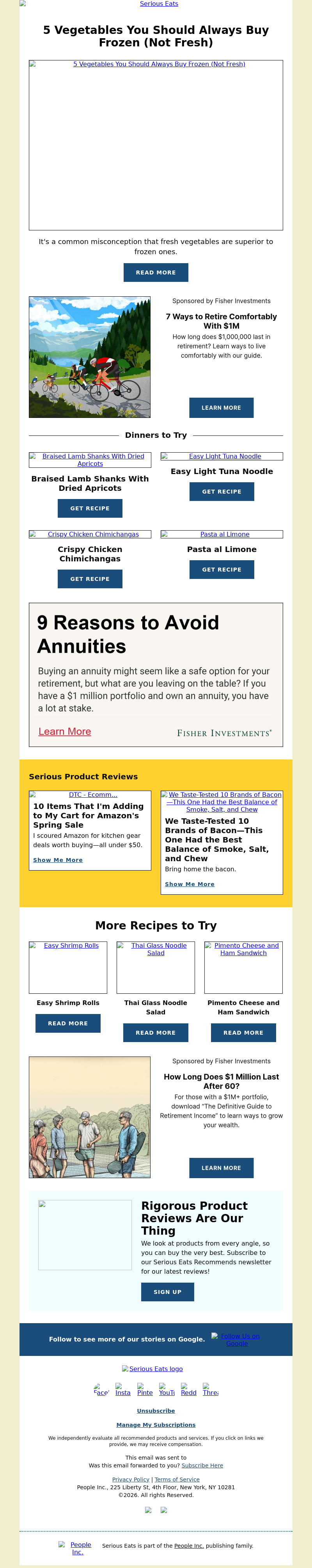Show Me More about Amazon Spring Sale items
This screenshot has width=312, height=1568.
58,860
